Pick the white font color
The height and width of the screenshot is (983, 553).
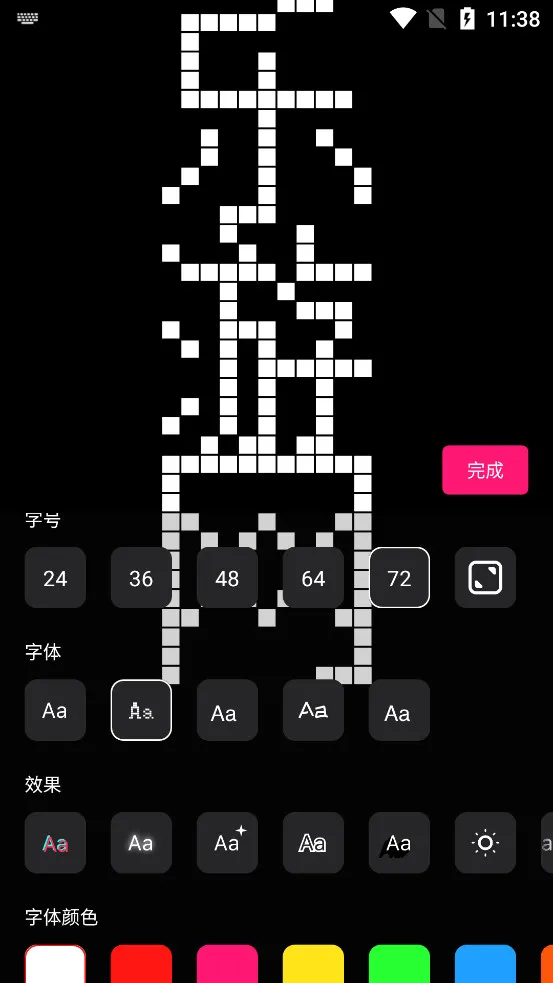coord(55,964)
